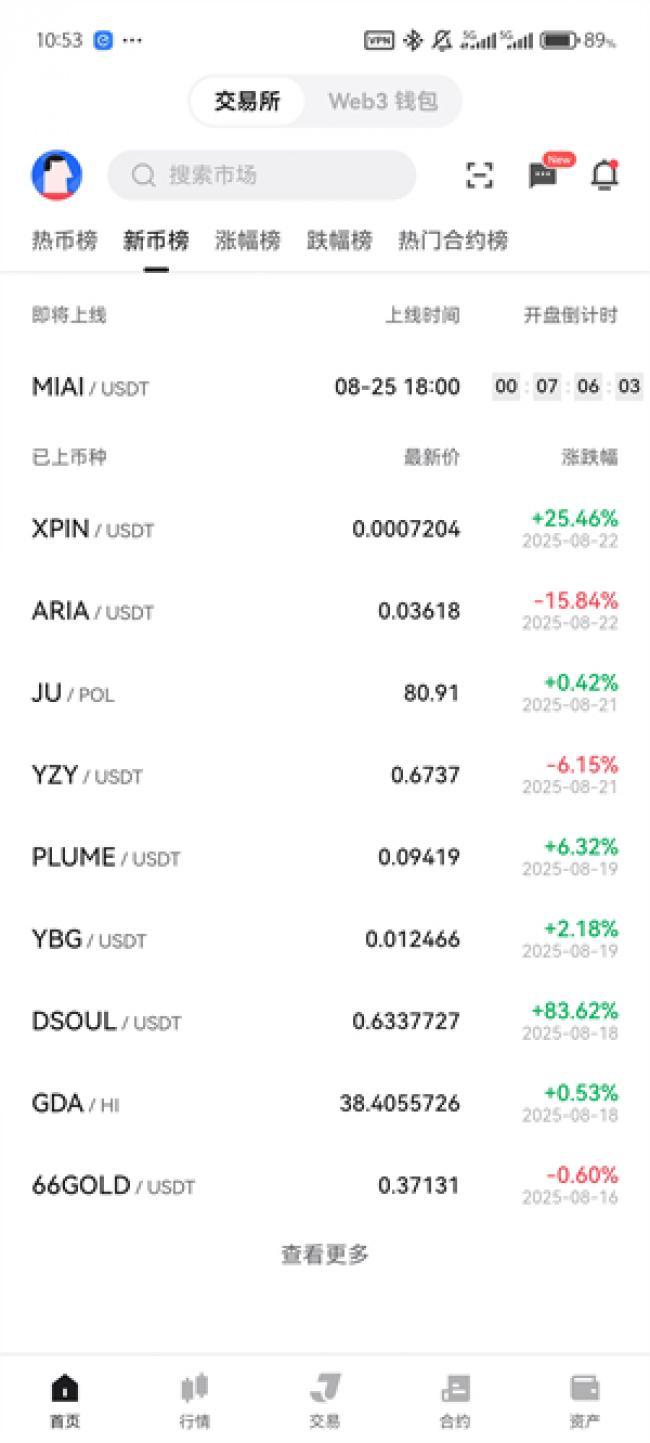650x1443 pixels.
Task: Switch to the 跌幅榜 tab
Action: [339, 241]
